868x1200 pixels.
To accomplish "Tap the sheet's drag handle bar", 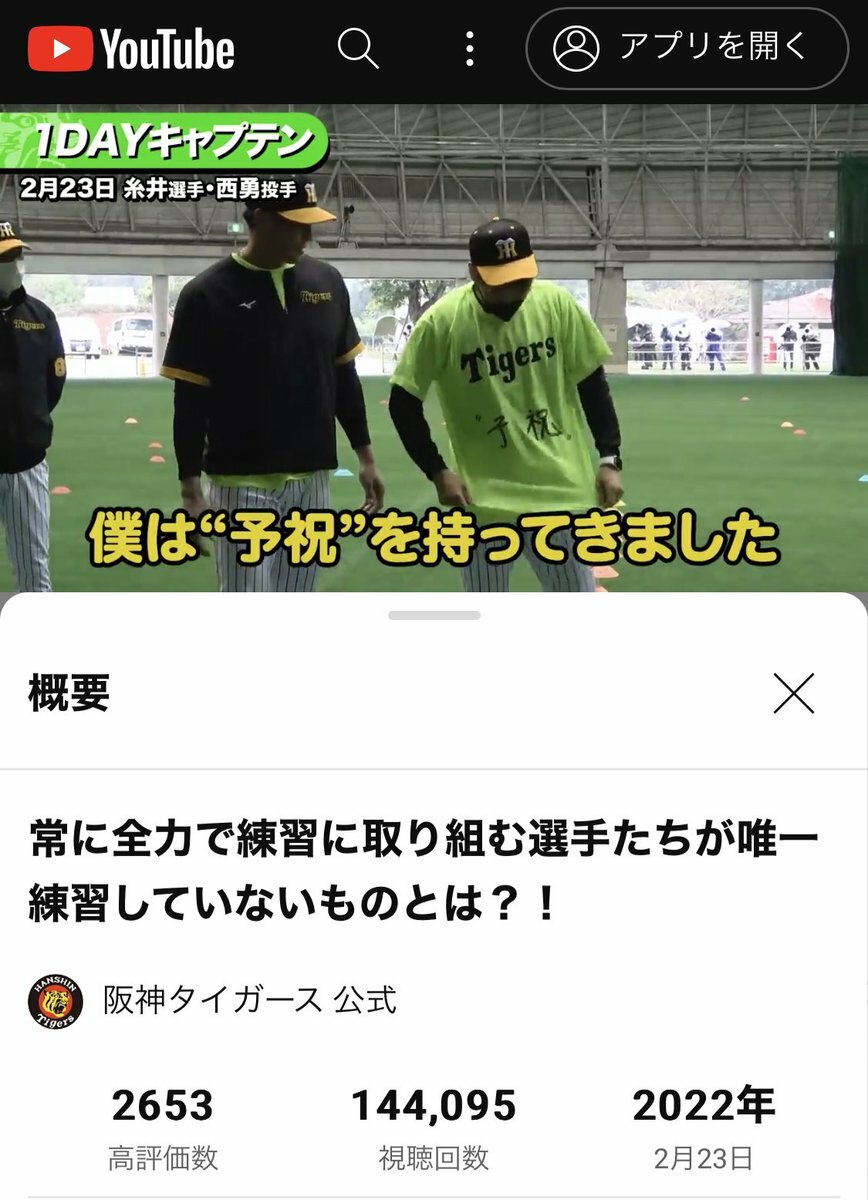I will [x=434, y=615].
